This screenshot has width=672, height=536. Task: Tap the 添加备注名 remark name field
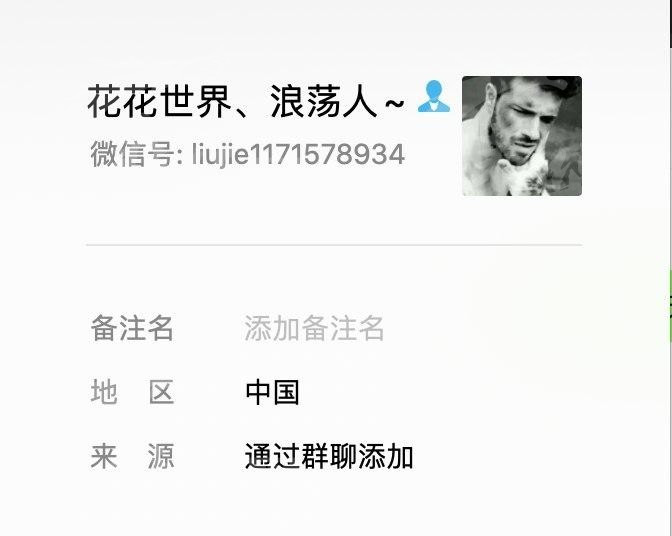pyautogui.click(x=314, y=328)
